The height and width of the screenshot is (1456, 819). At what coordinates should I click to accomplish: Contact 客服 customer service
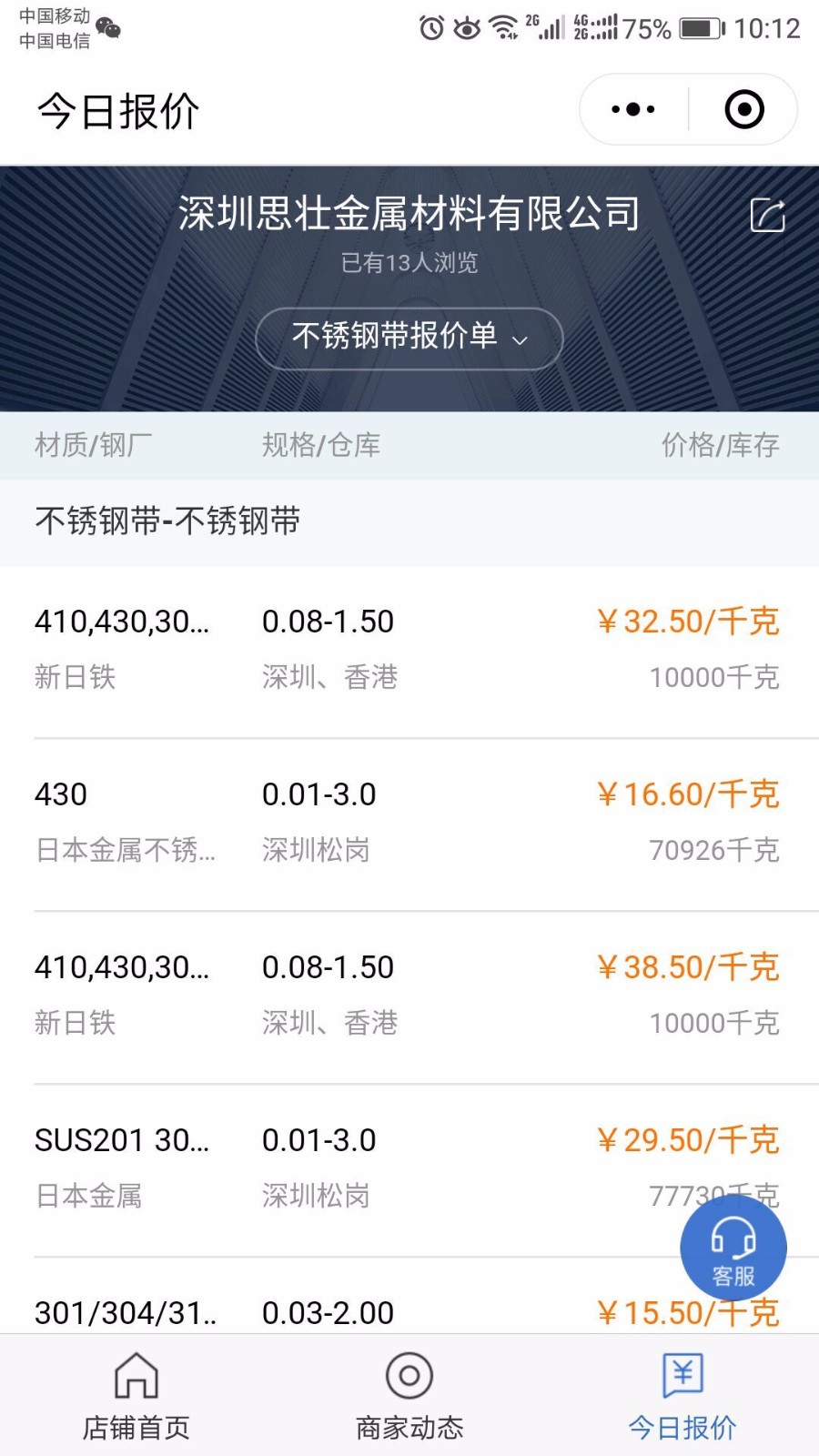(733, 1249)
